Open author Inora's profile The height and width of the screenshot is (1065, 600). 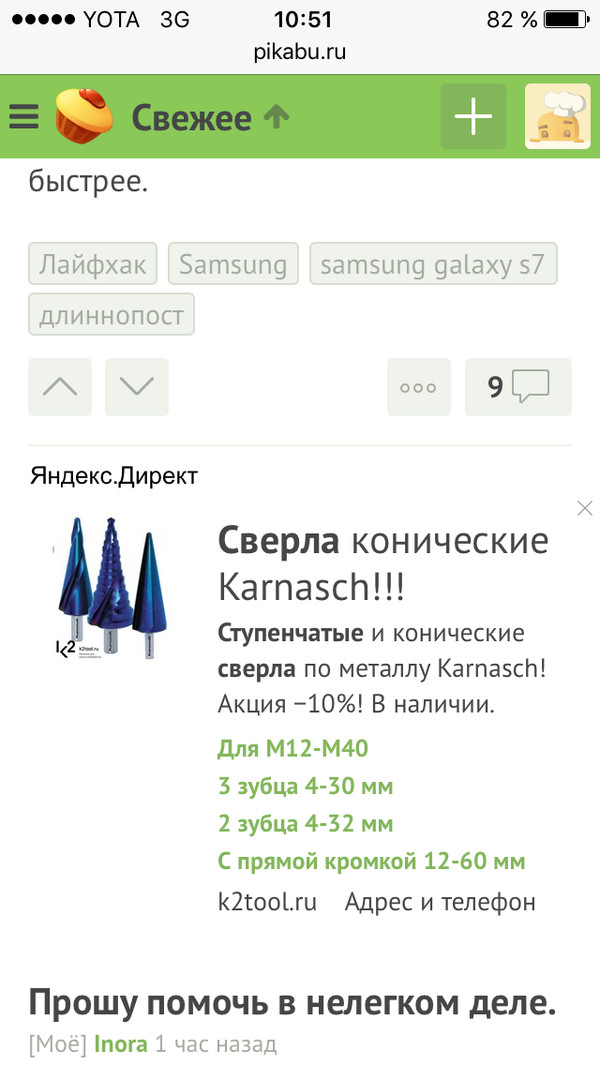point(121,1045)
